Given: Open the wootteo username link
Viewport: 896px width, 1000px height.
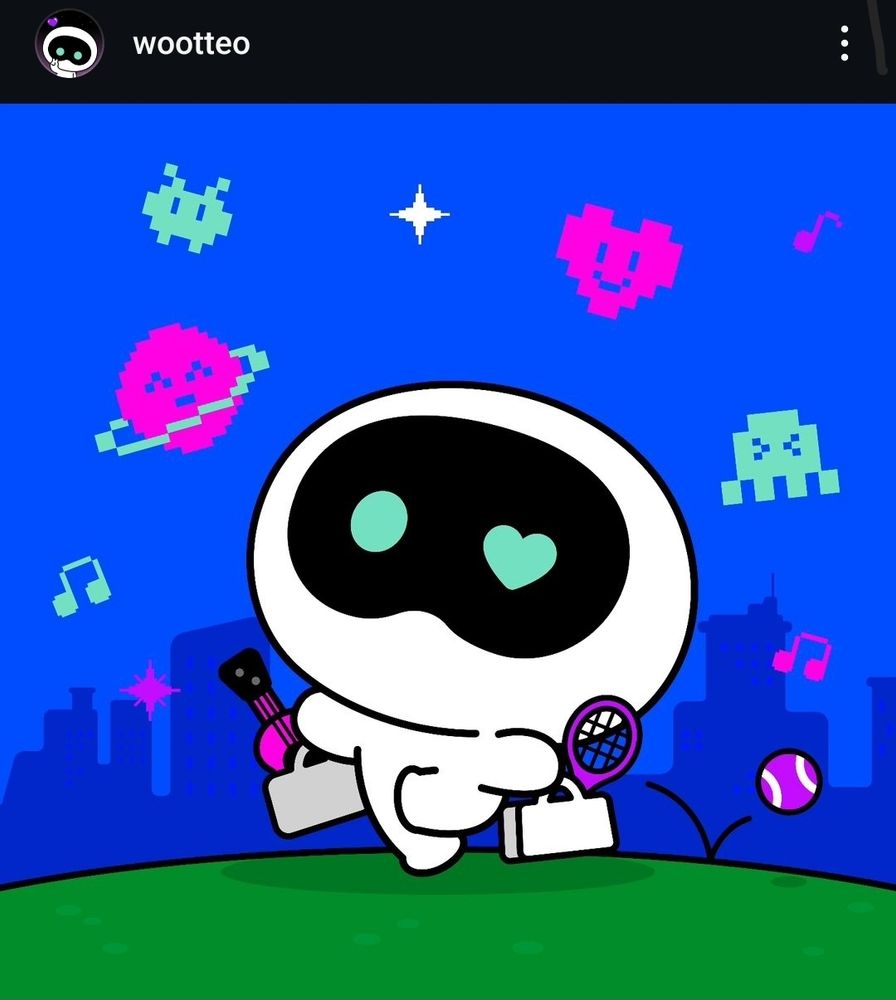Looking at the screenshot, I should click(191, 43).
